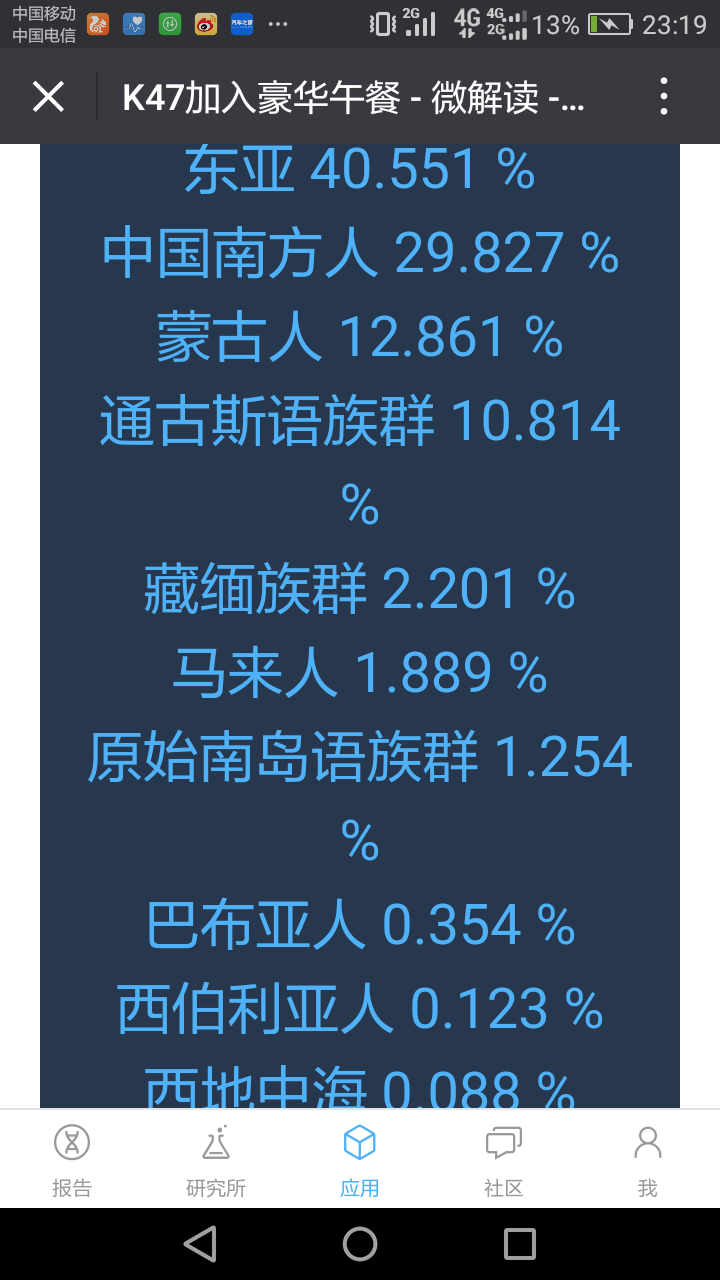Tap the system home button
Viewport: 720px width, 1280px height.
(360, 1244)
